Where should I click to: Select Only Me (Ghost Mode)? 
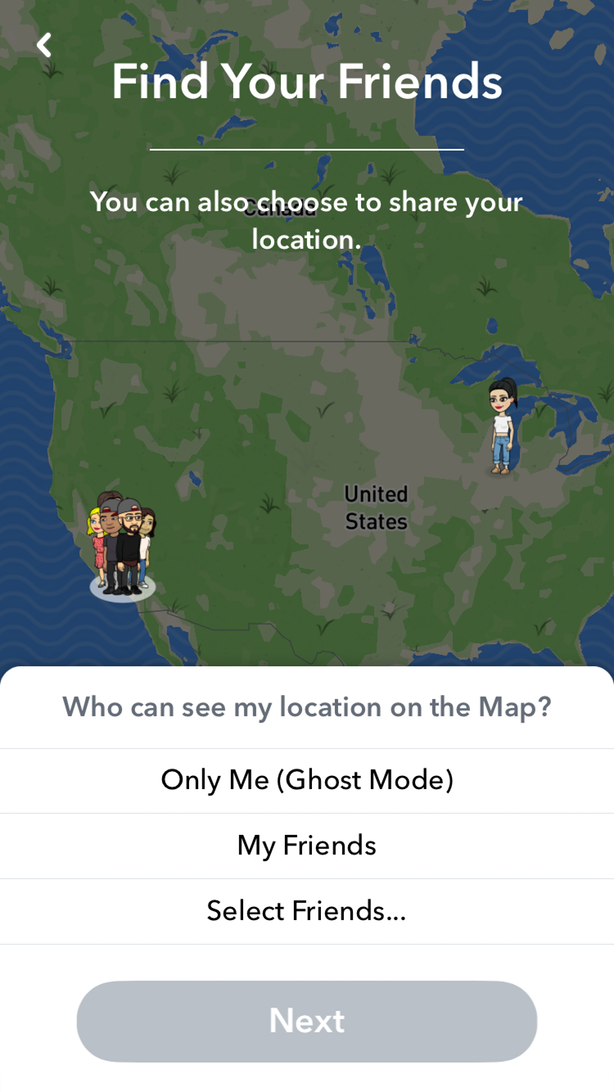click(x=307, y=780)
